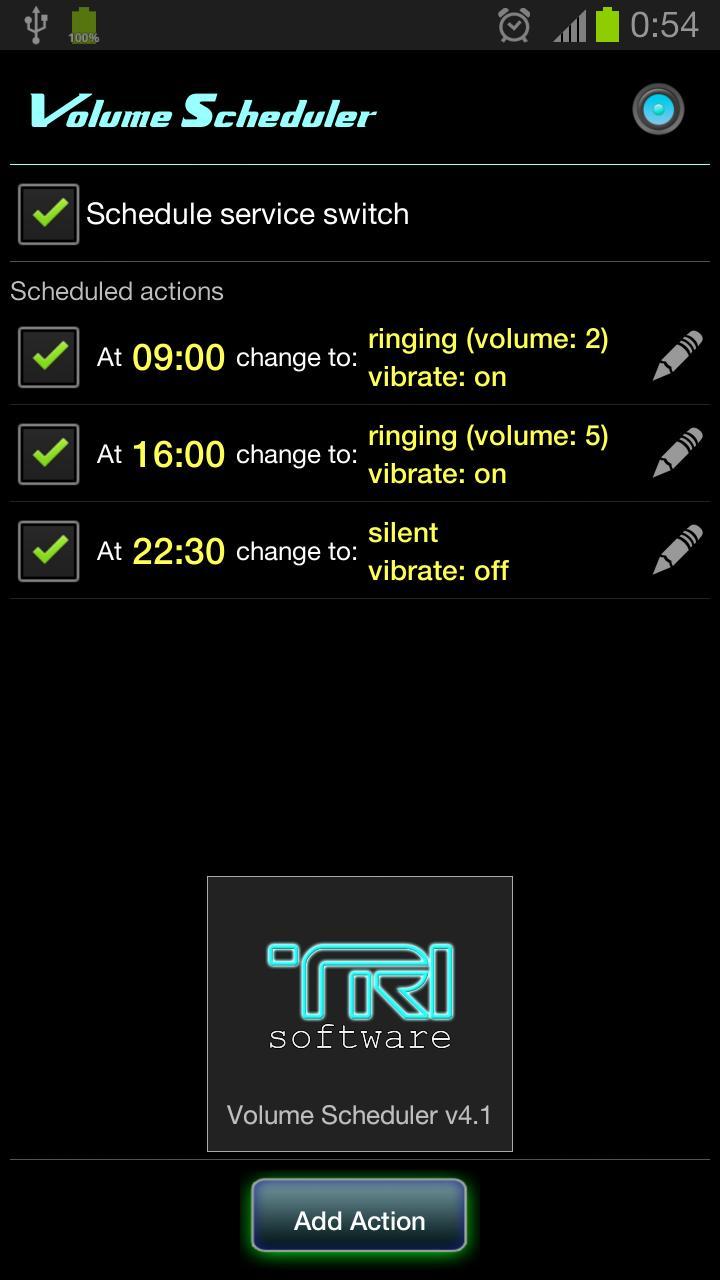Edit the 09:00 action with pencil icon
This screenshot has width=720, height=1280.
click(677, 356)
